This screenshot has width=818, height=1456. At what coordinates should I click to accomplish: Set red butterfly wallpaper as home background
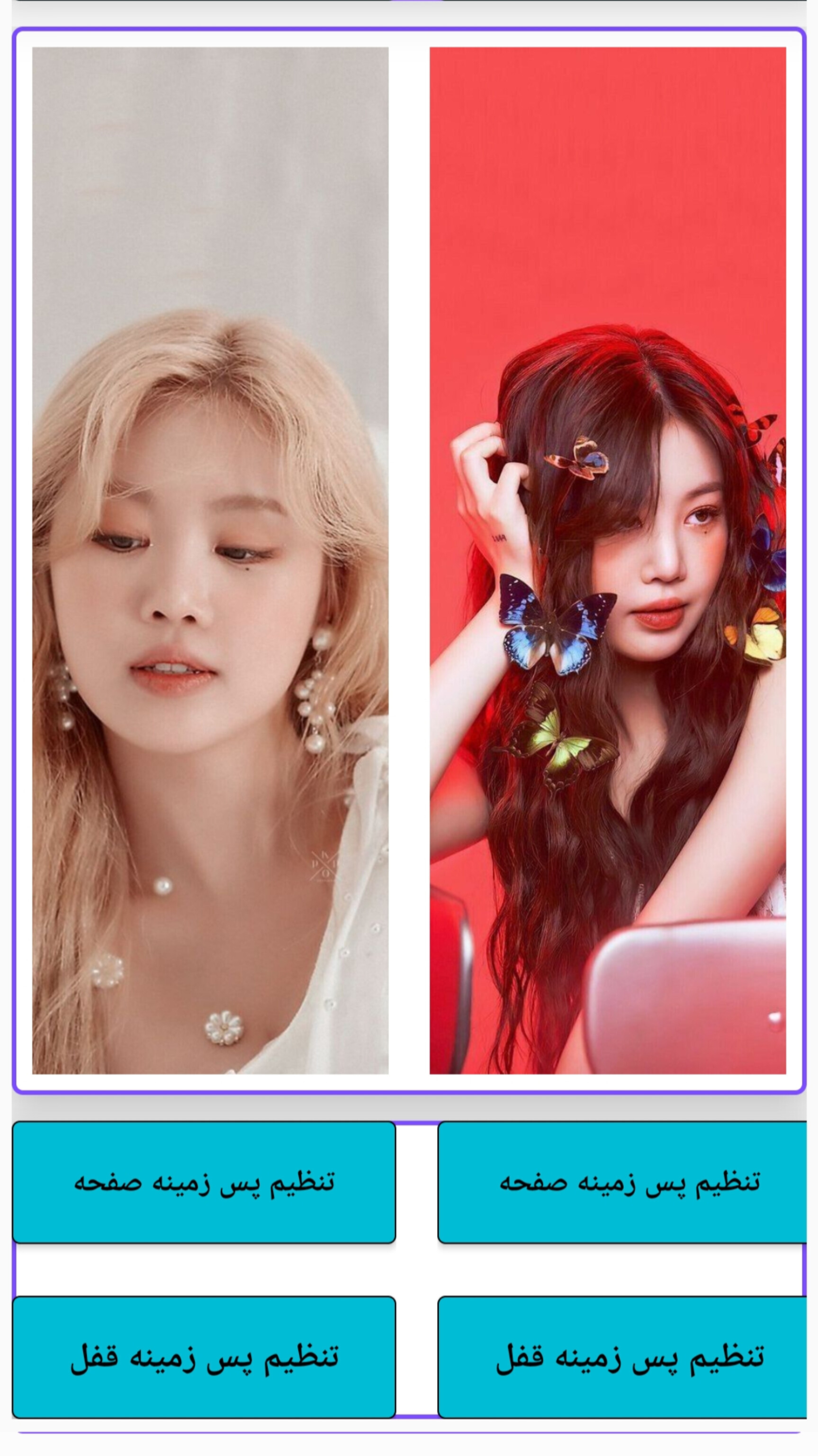(x=622, y=1182)
